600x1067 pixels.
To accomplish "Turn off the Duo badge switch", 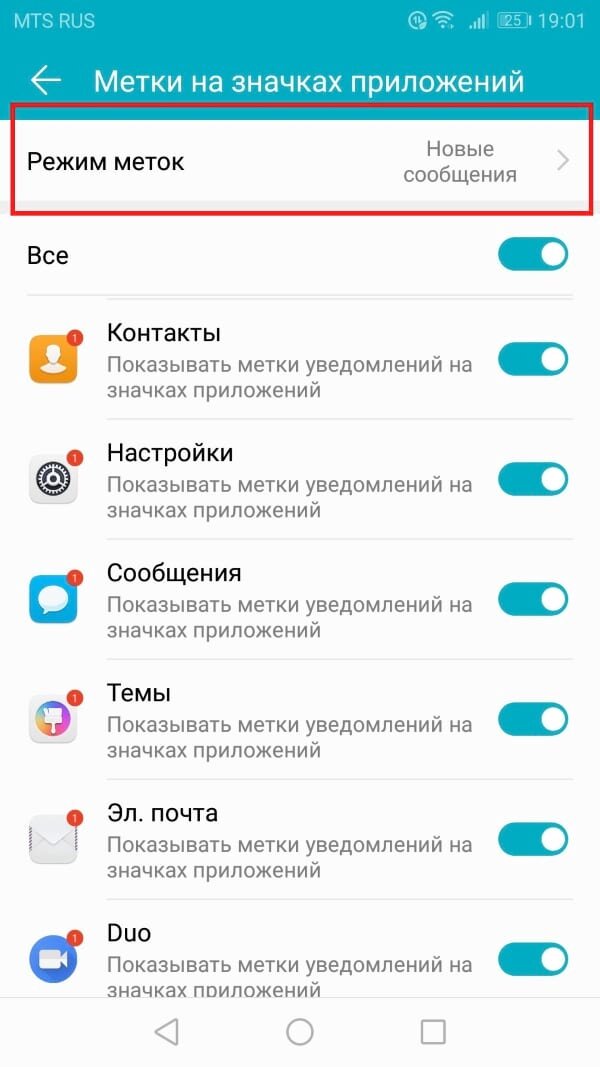I will coord(532,959).
